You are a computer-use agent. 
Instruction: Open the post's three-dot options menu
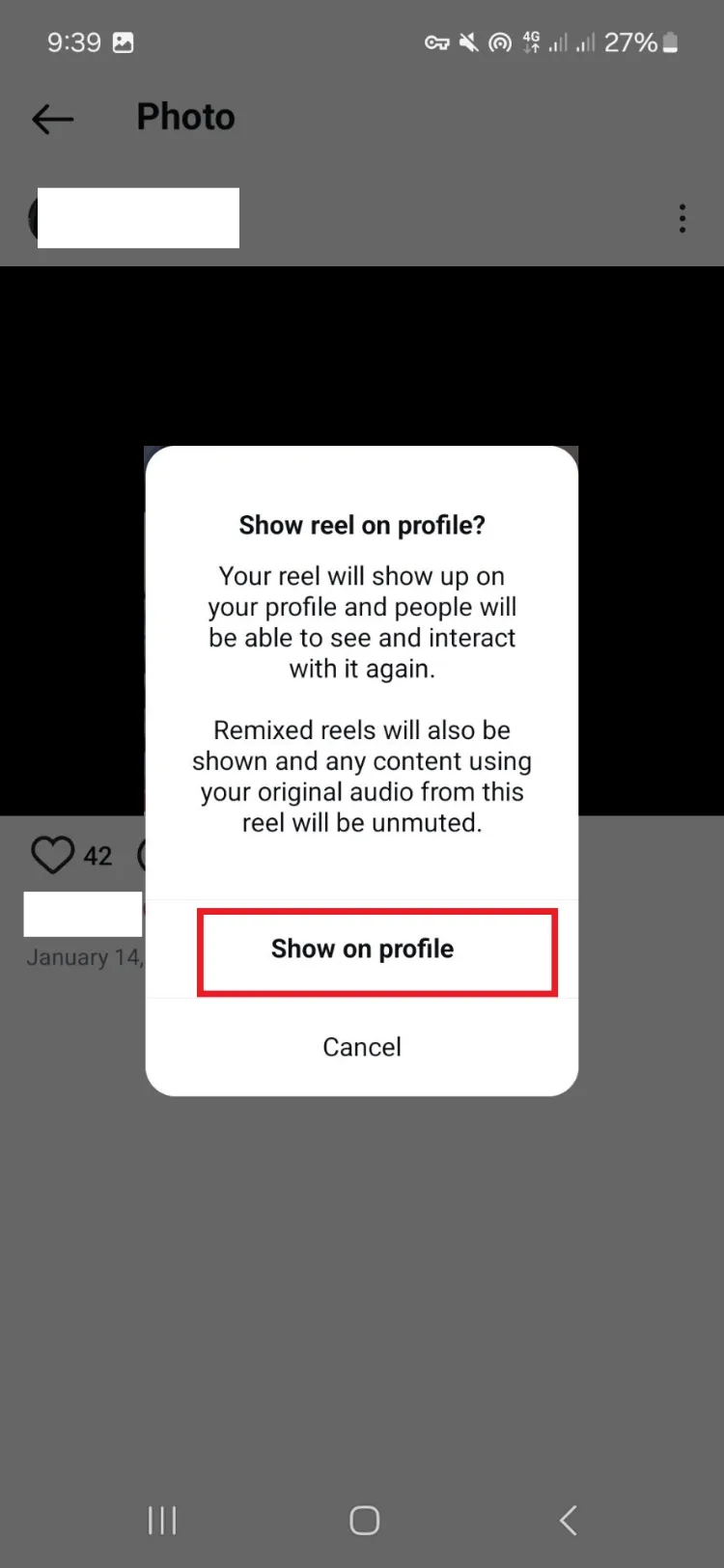point(682,219)
